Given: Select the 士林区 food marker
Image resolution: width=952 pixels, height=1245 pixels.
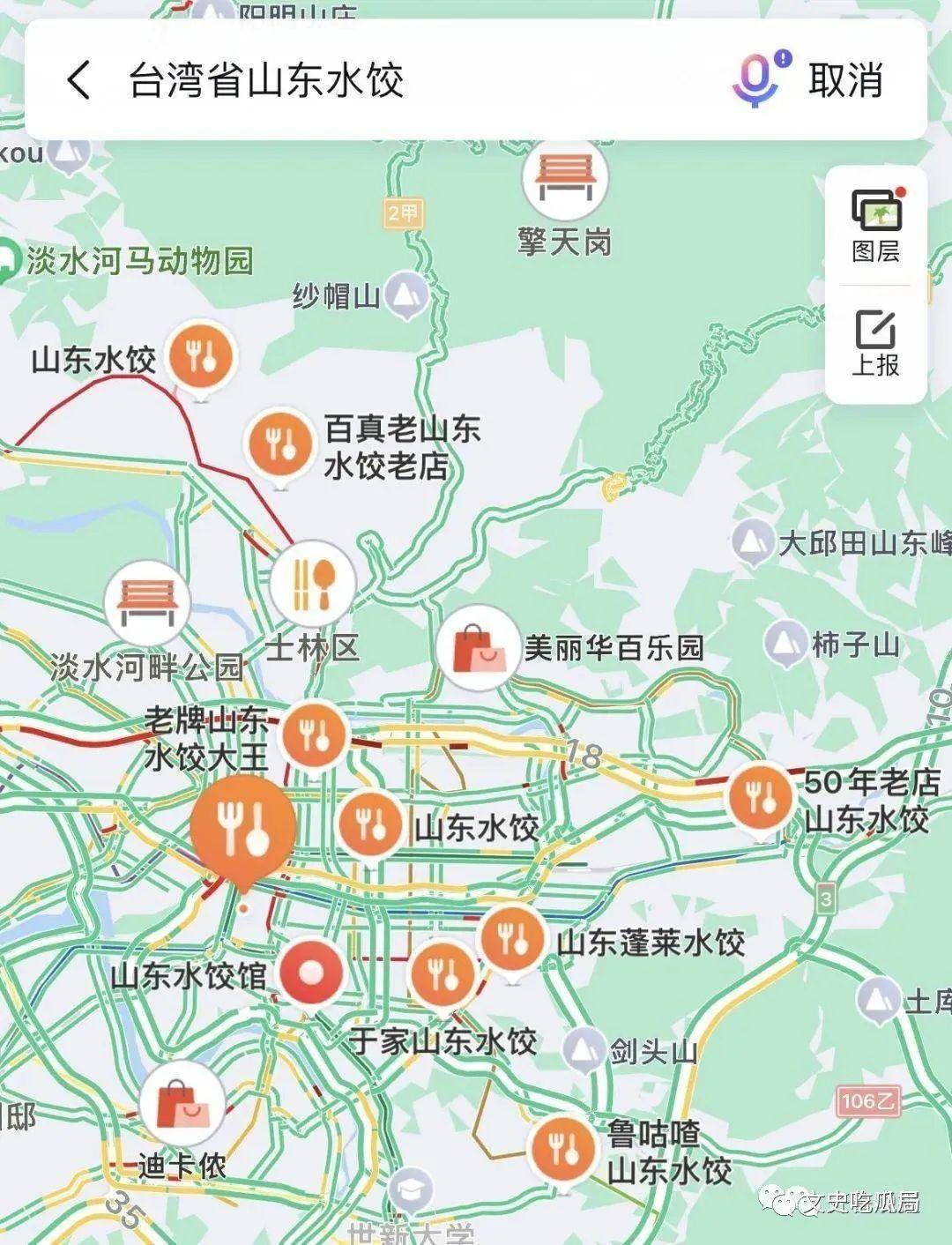Looking at the screenshot, I should 312,582.
